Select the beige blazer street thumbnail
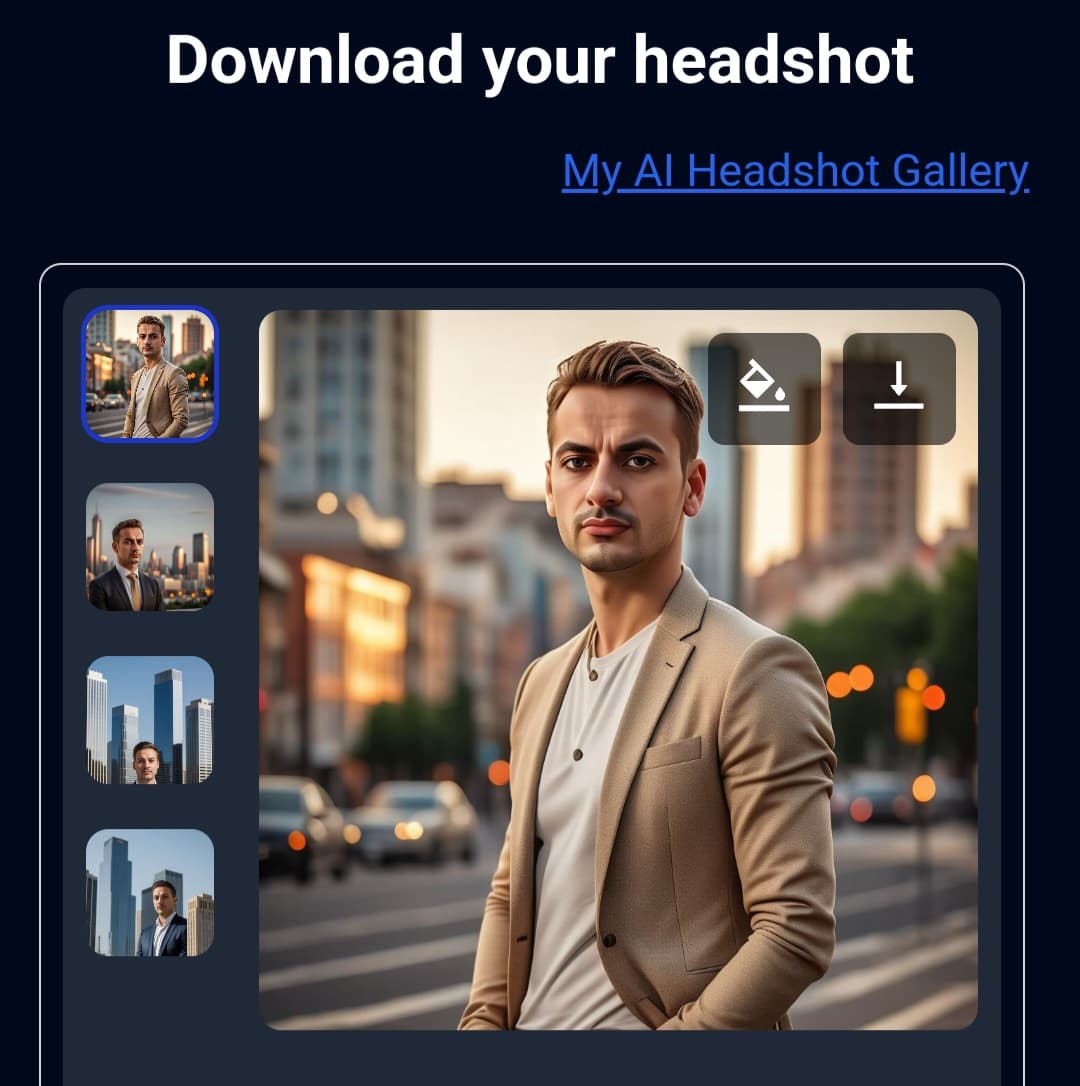 coord(150,374)
